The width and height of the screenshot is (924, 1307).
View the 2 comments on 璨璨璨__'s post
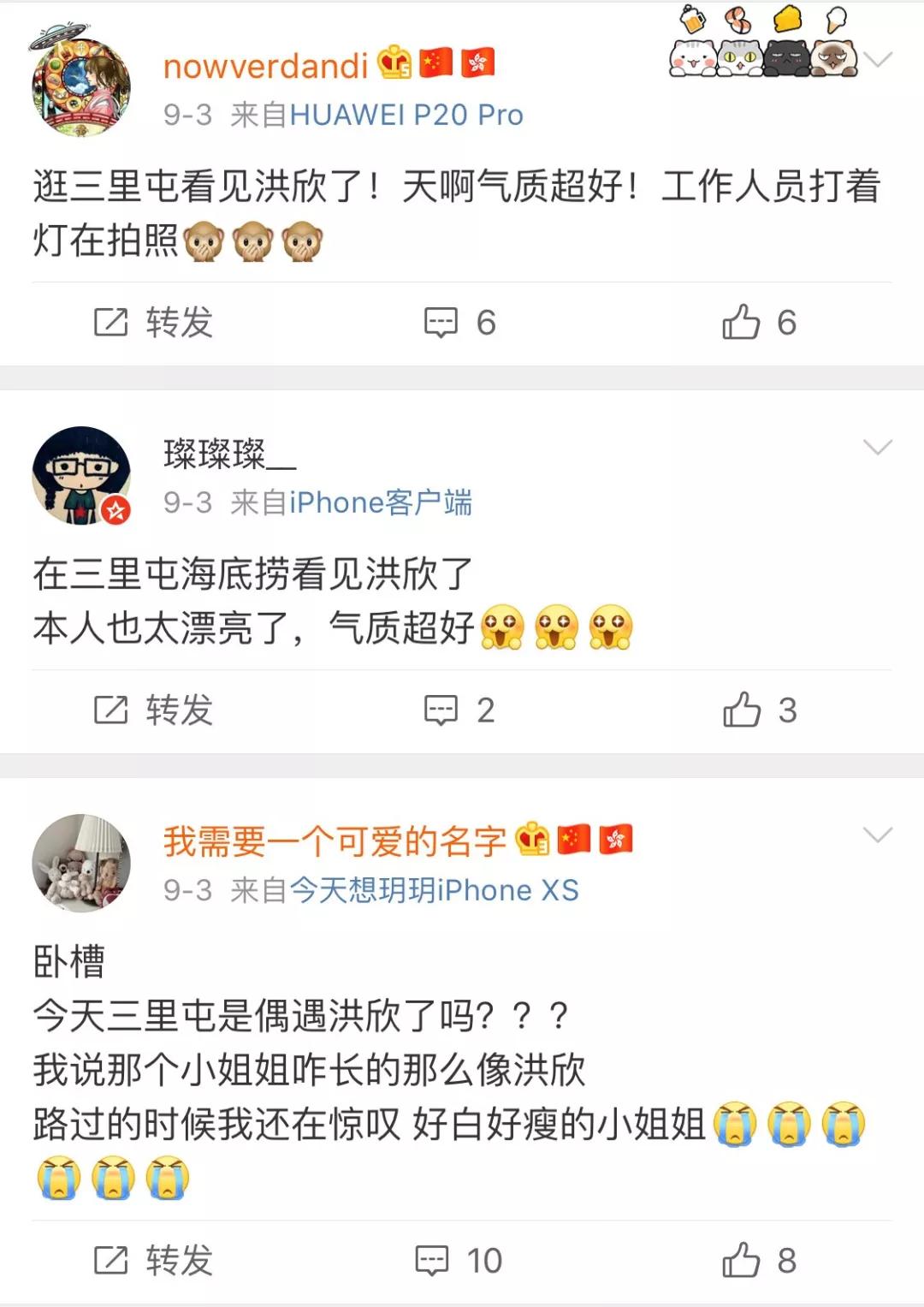460,710
